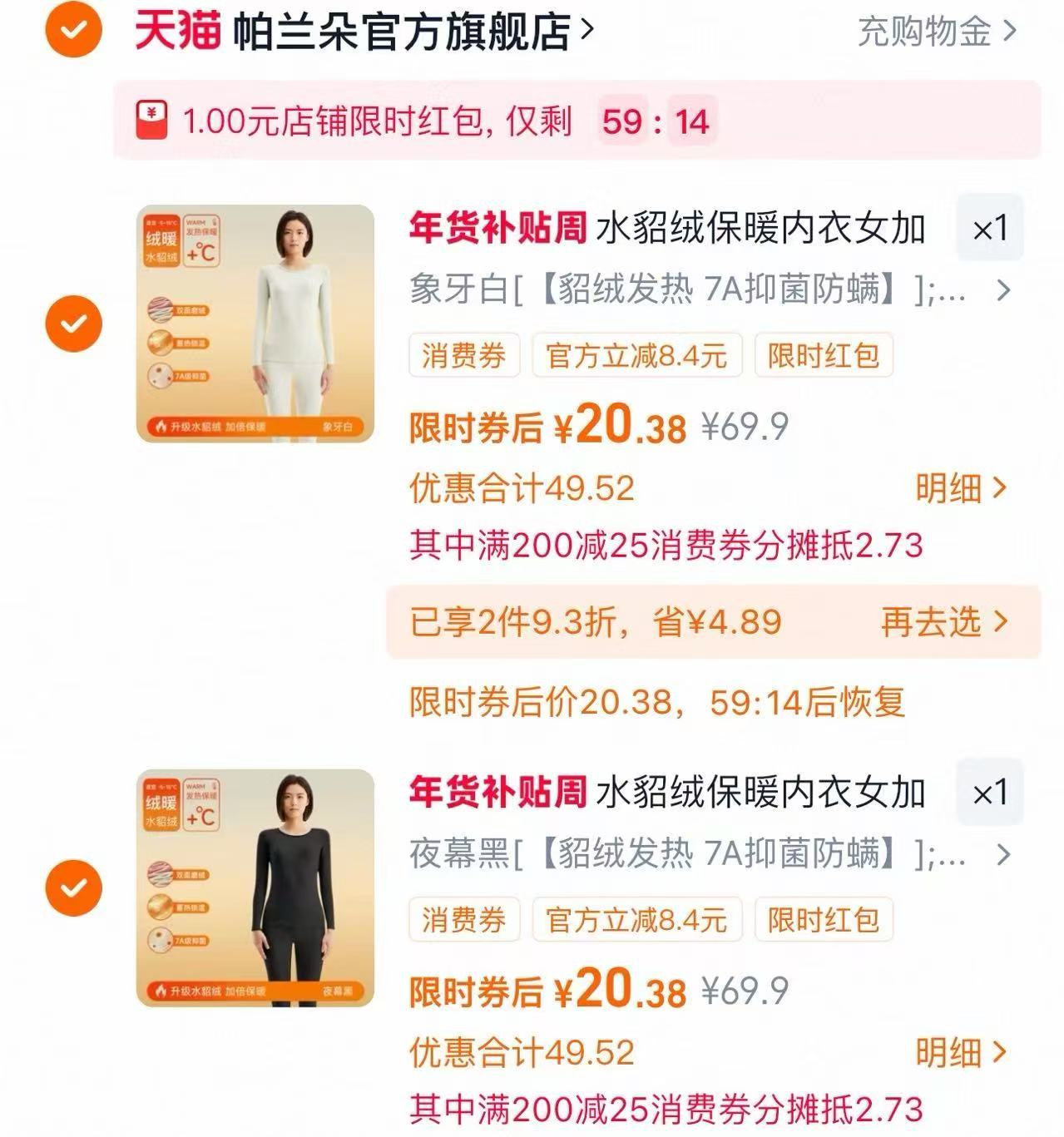
Task: Click the 消费券 tag on the black underwear item
Action: [x=464, y=921]
